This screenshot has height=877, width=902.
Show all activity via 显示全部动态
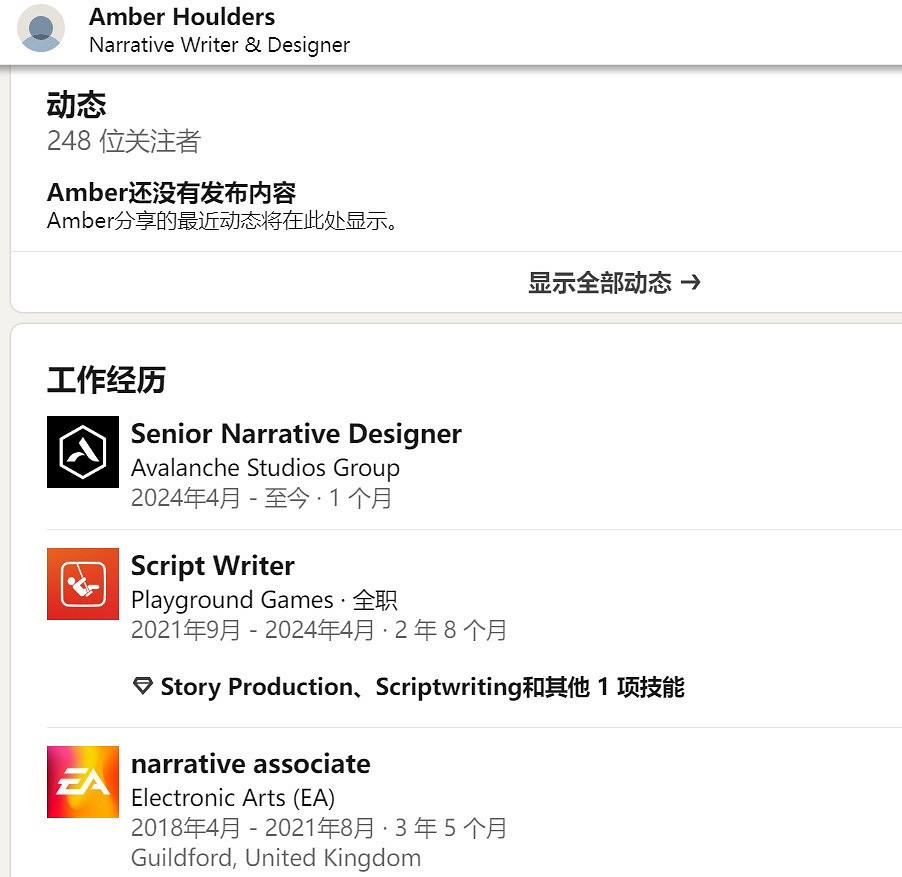(x=614, y=283)
